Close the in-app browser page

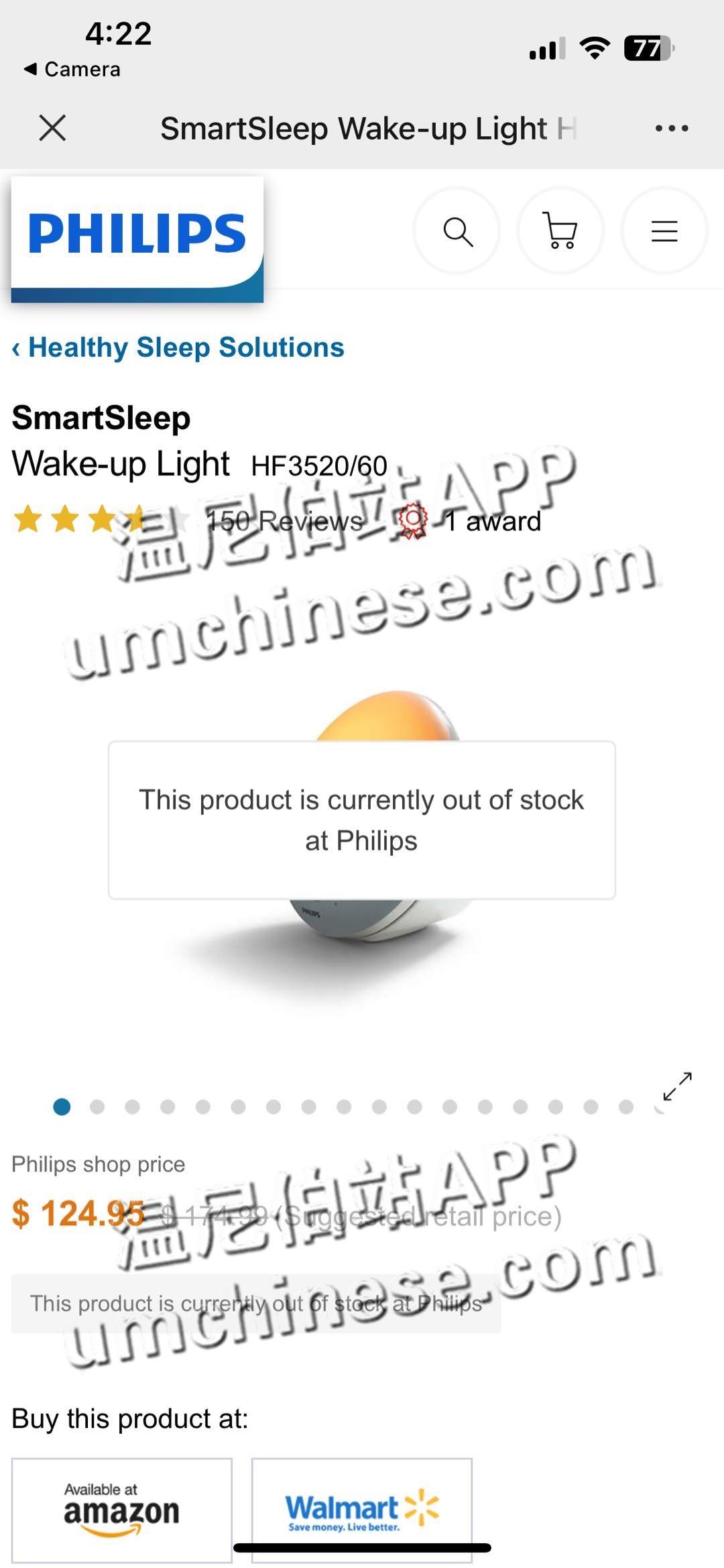click(x=52, y=127)
